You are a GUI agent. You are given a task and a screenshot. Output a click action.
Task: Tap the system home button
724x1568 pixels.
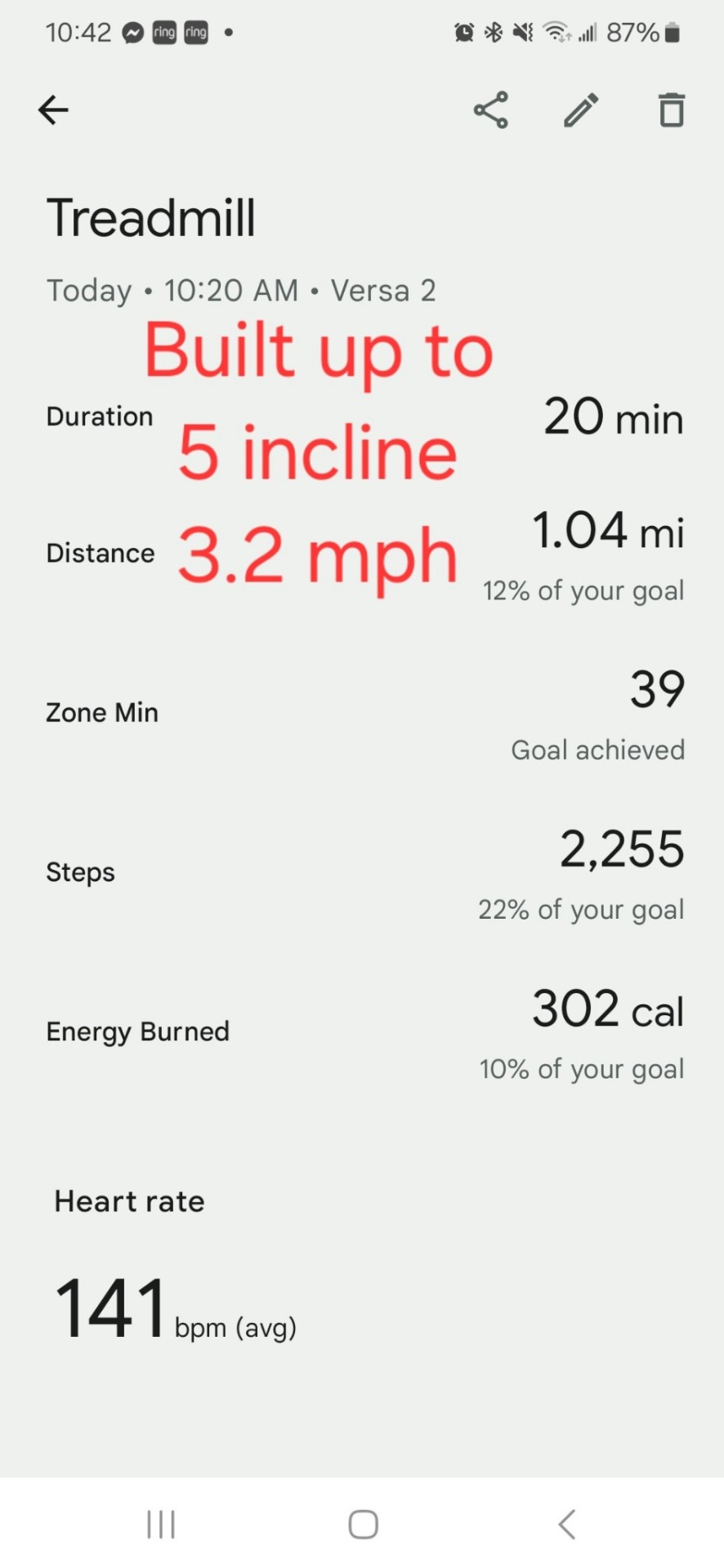point(363,1524)
